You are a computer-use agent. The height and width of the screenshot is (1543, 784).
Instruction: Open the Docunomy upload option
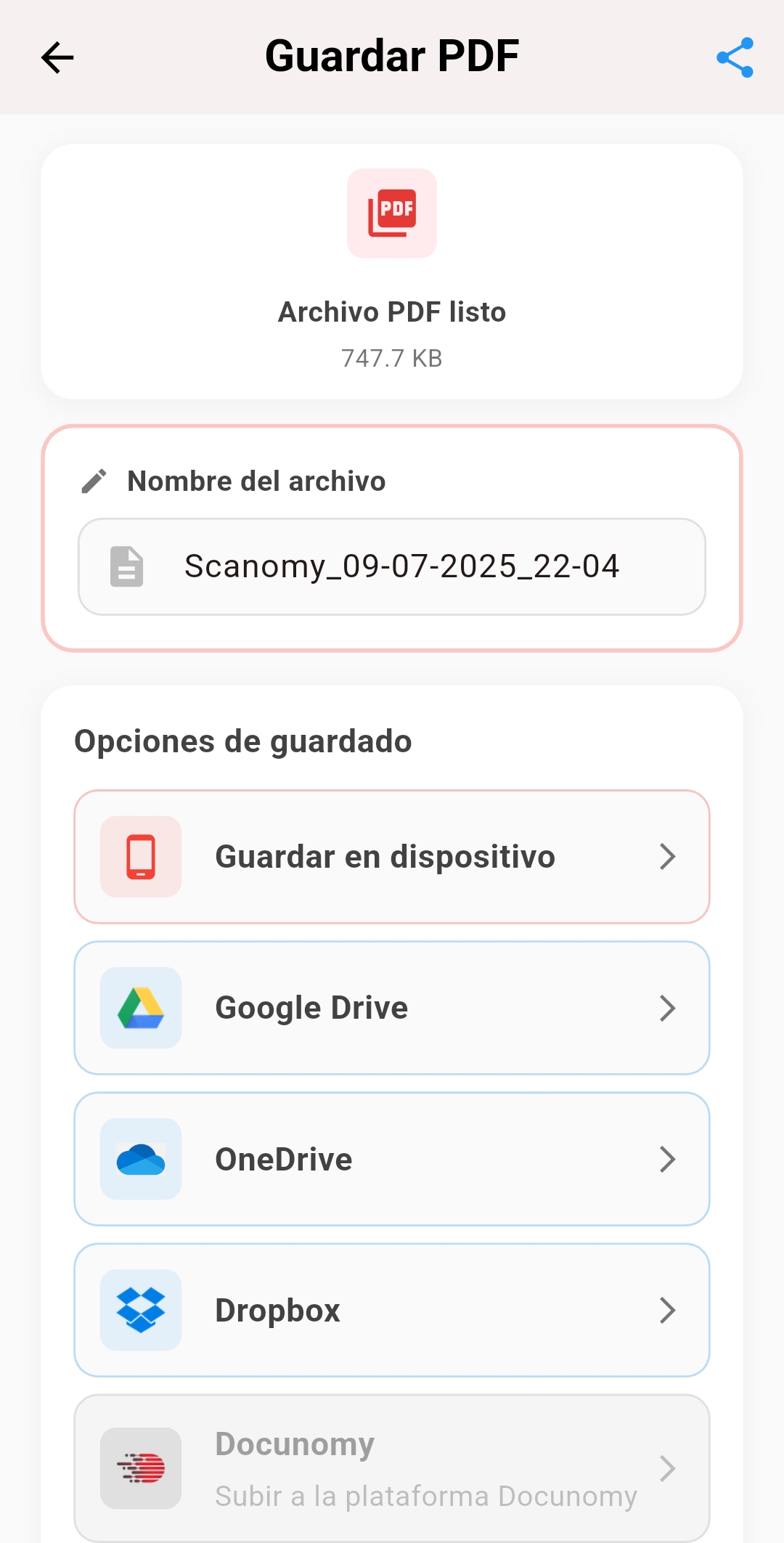pos(392,1468)
